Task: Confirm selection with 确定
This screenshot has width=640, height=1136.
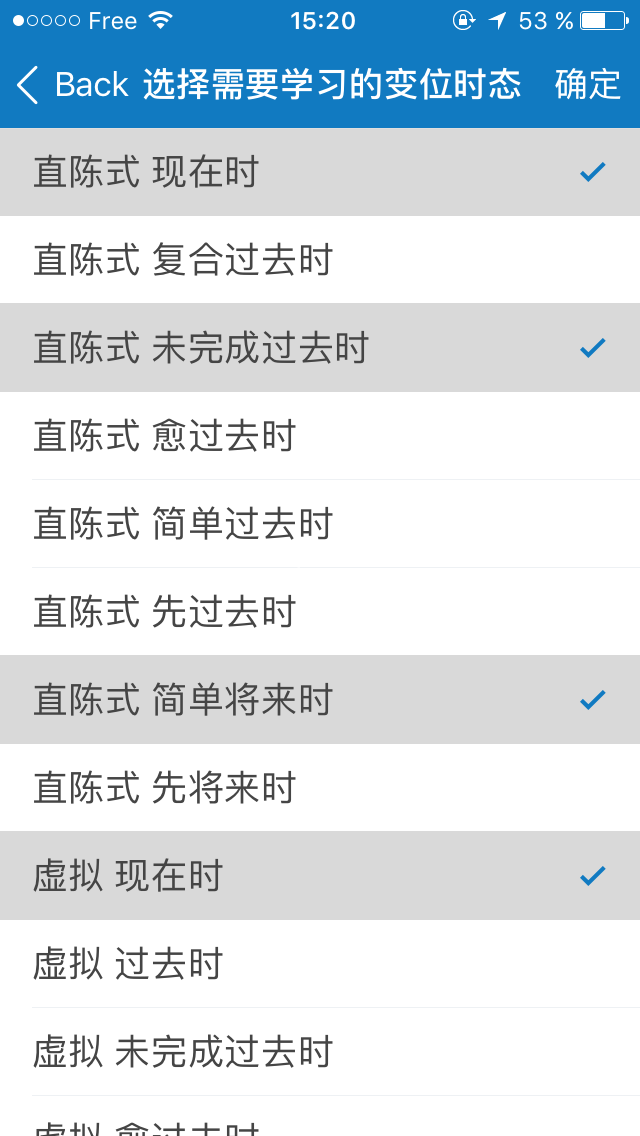Action: point(588,85)
